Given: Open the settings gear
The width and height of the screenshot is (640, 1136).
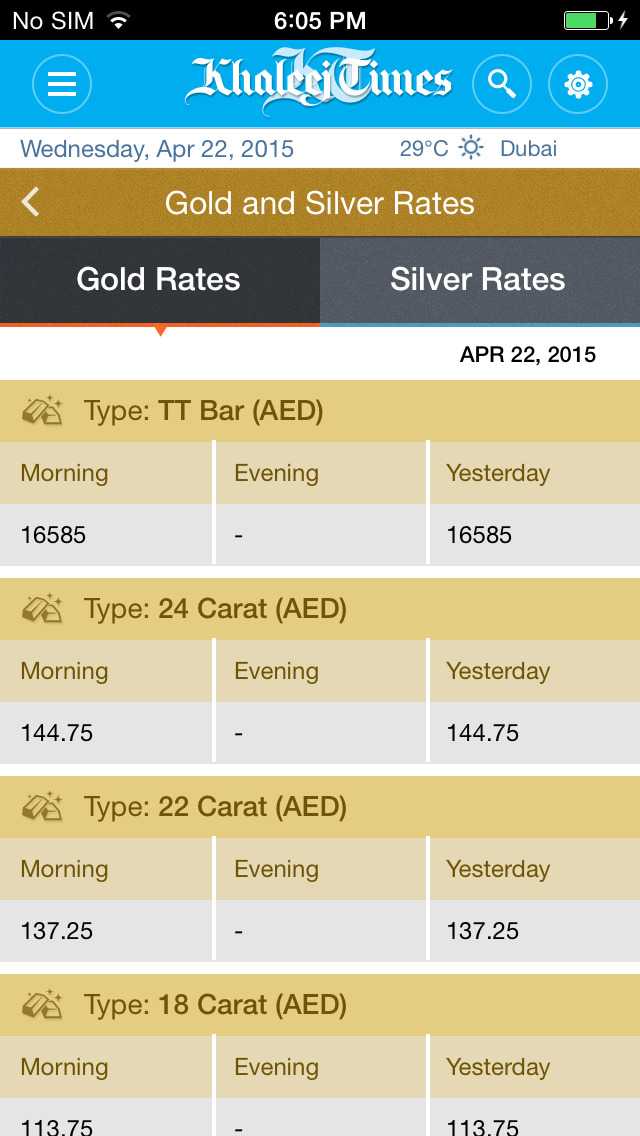Looking at the screenshot, I should tap(578, 84).
